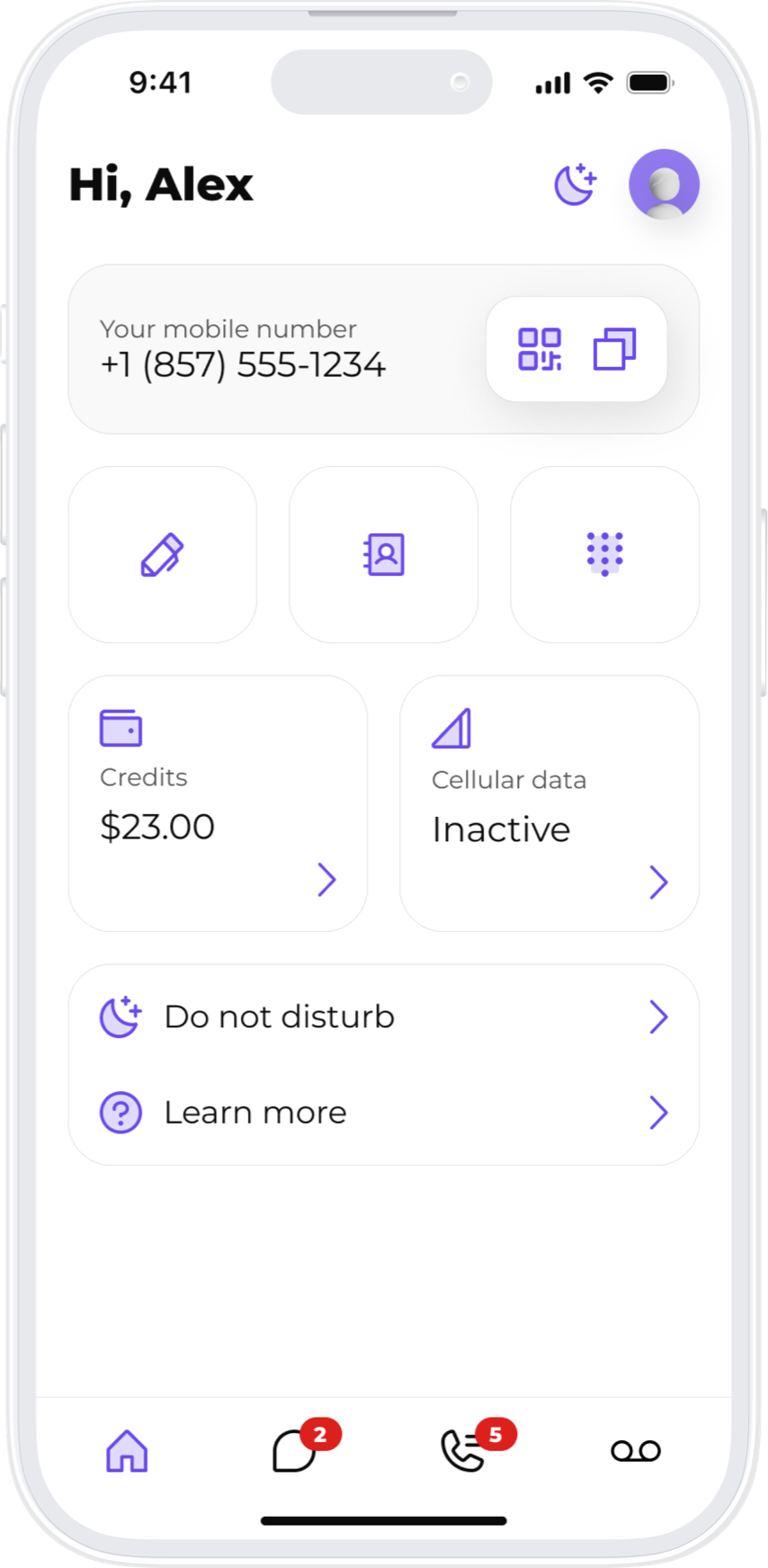This screenshot has width=768, height=1568.
Task: Open the Credits card
Action: (218, 802)
